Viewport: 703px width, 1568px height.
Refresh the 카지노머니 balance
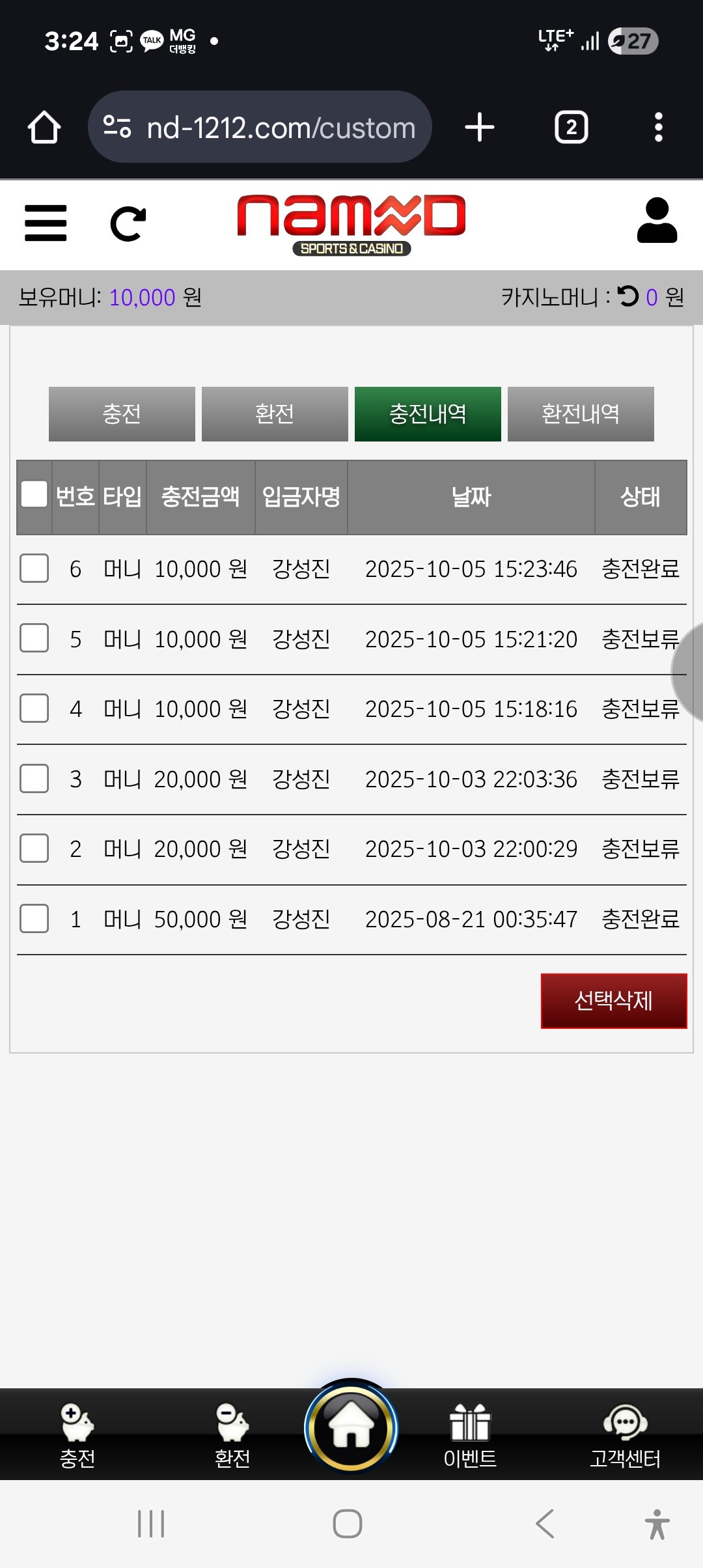coord(628,296)
